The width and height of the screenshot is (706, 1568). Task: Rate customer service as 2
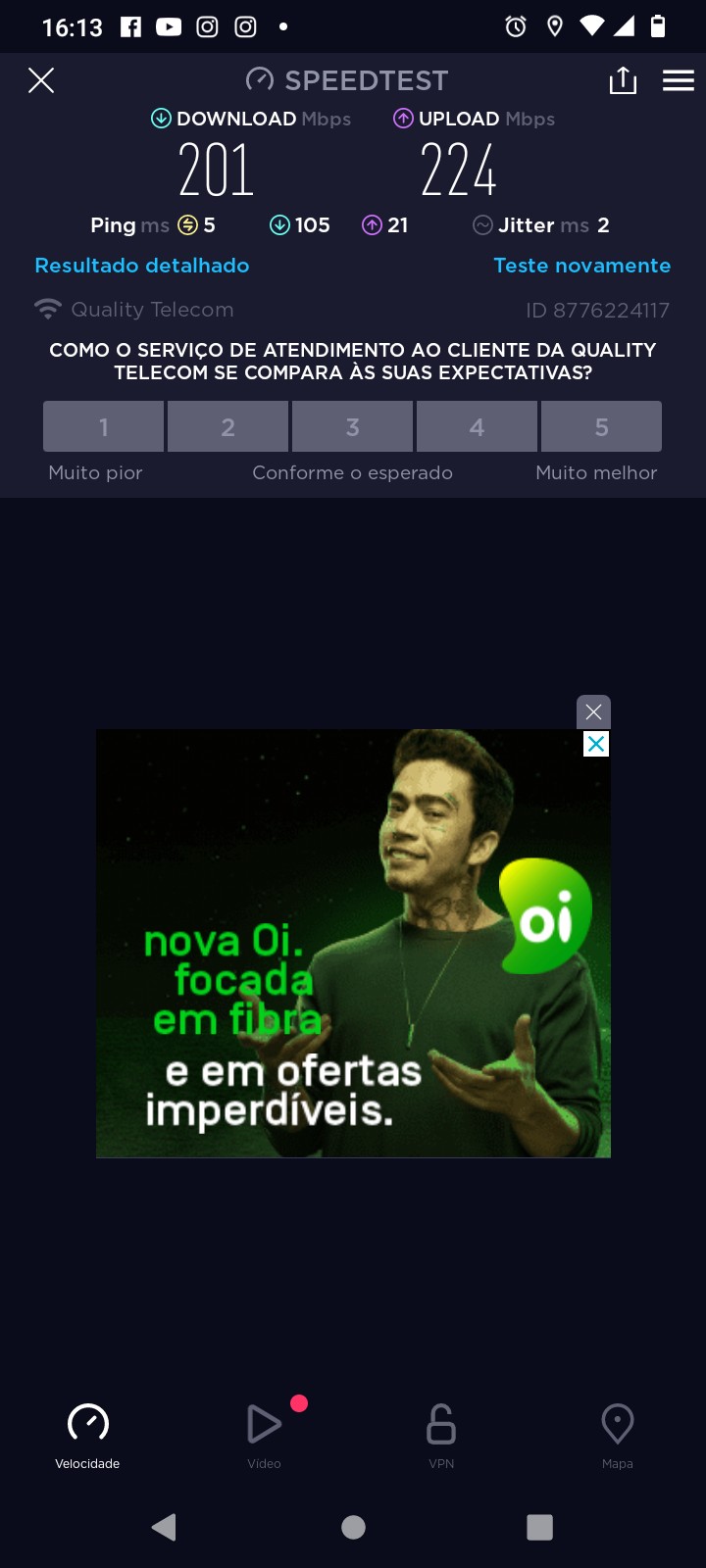click(x=227, y=426)
